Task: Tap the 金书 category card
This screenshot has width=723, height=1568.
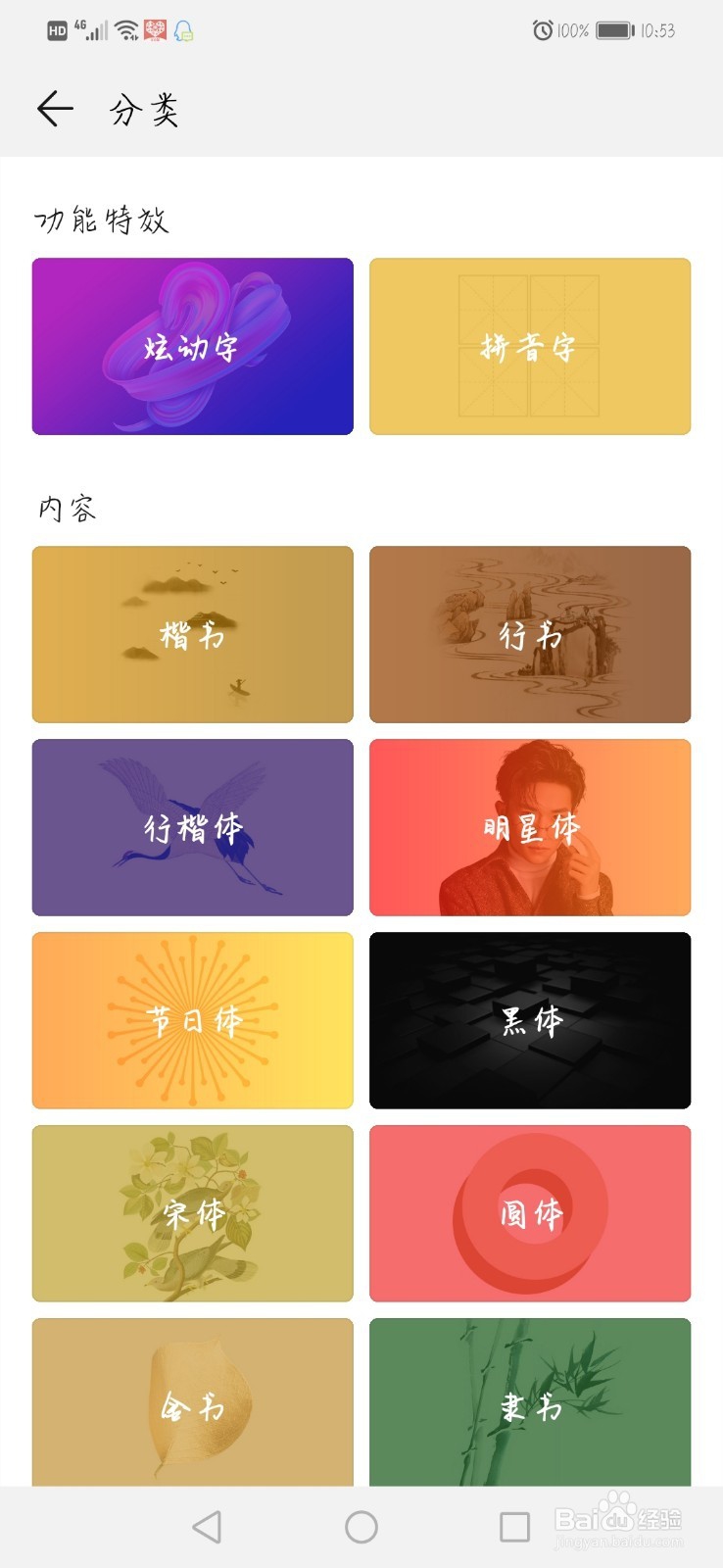Action: [192, 1401]
